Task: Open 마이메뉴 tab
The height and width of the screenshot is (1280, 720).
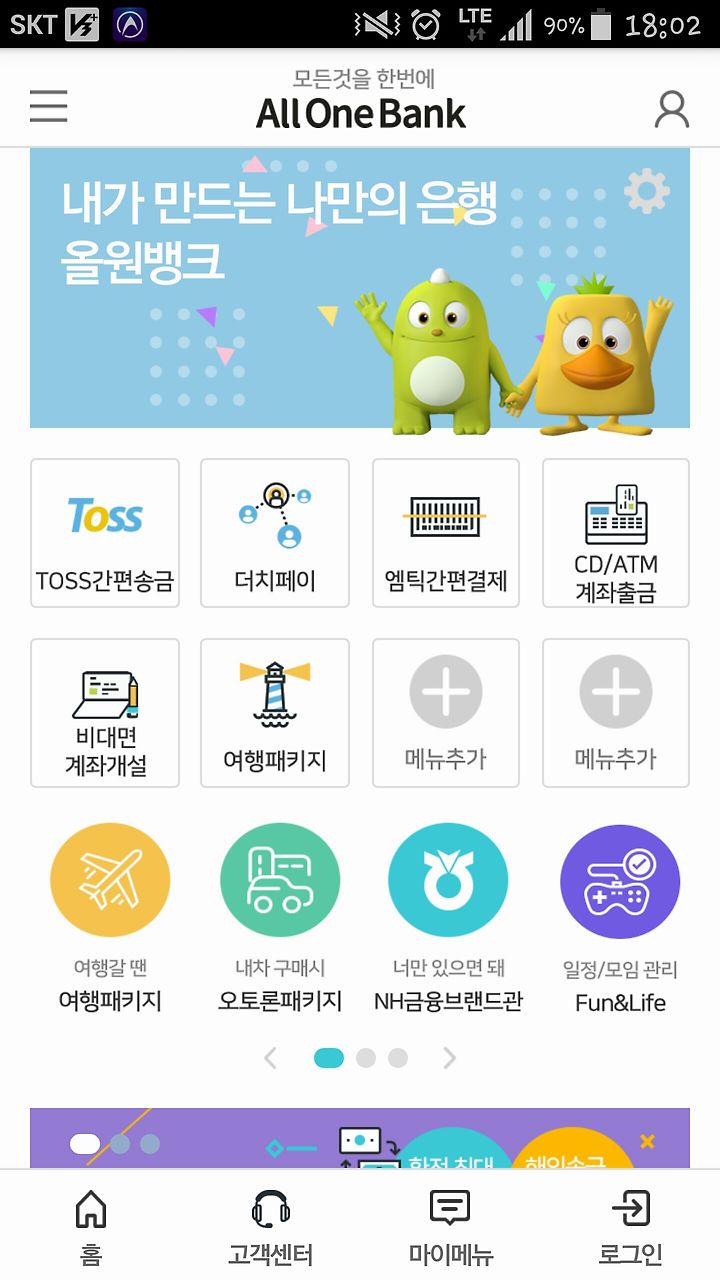Action: (450, 1227)
